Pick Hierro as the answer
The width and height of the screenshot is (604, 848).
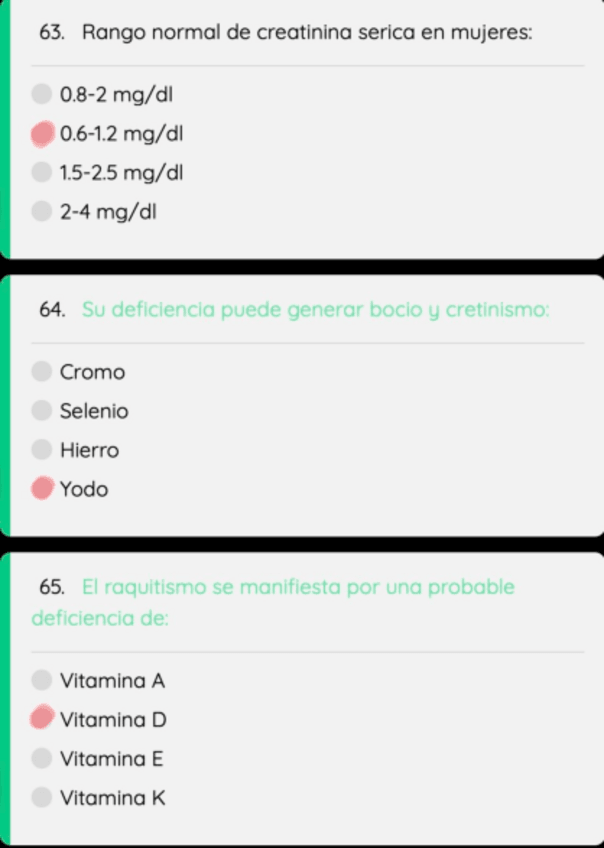(41, 450)
